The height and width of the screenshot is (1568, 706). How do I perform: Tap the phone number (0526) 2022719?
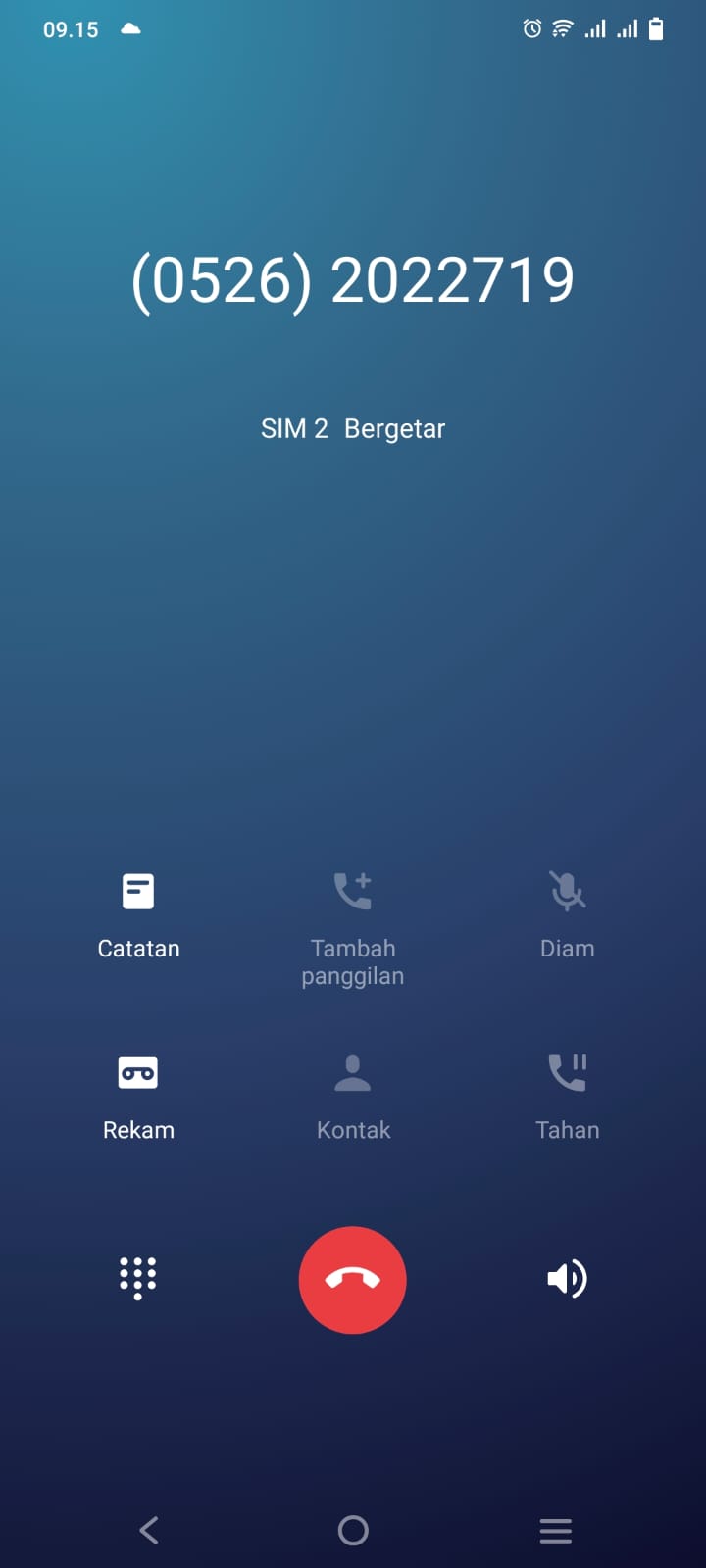tap(353, 279)
